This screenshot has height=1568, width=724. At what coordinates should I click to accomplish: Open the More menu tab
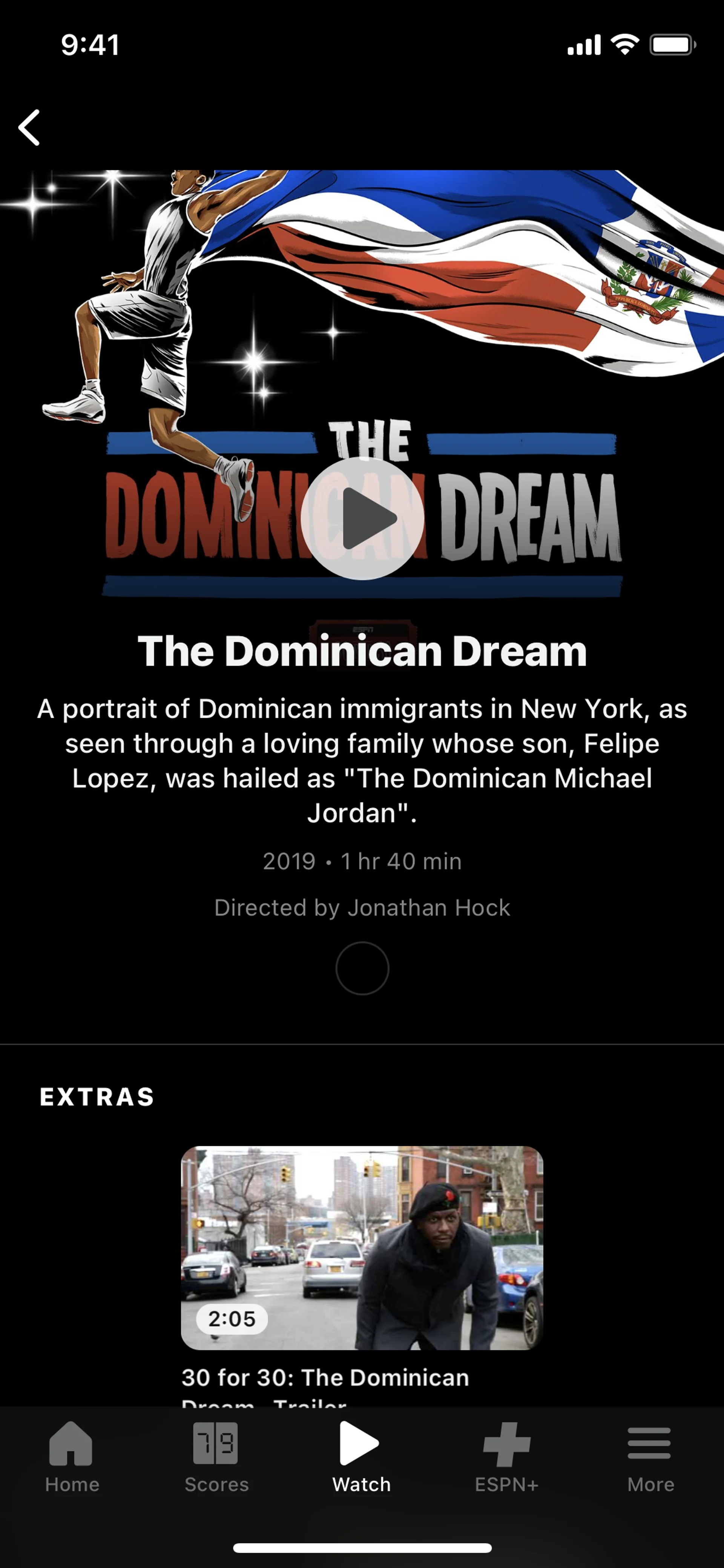pyautogui.click(x=650, y=1457)
